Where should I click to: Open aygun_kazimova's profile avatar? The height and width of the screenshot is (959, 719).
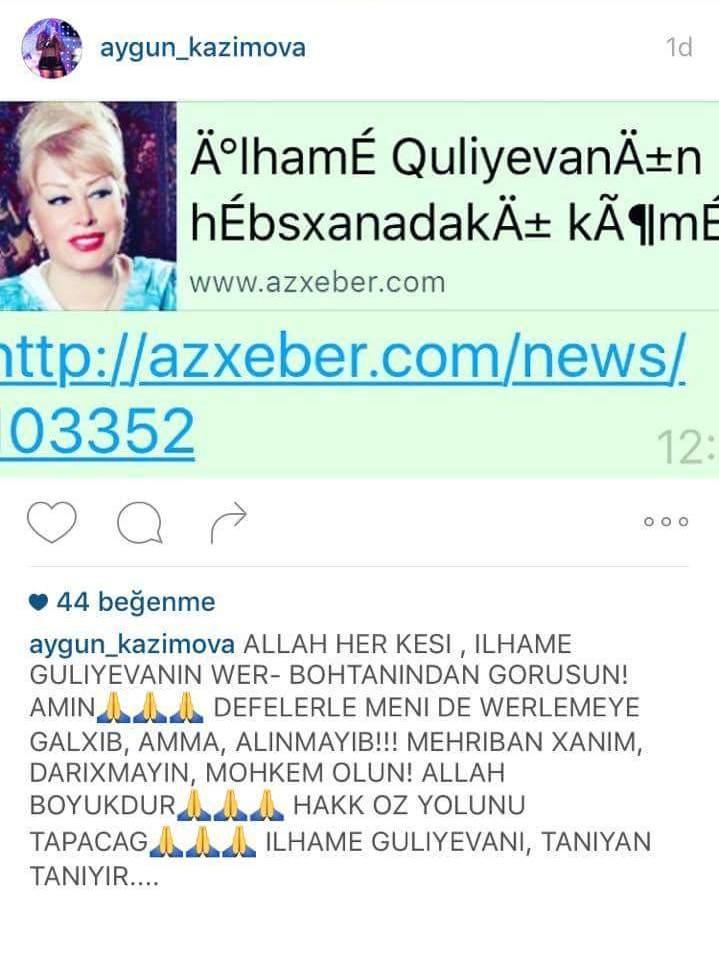point(51,48)
